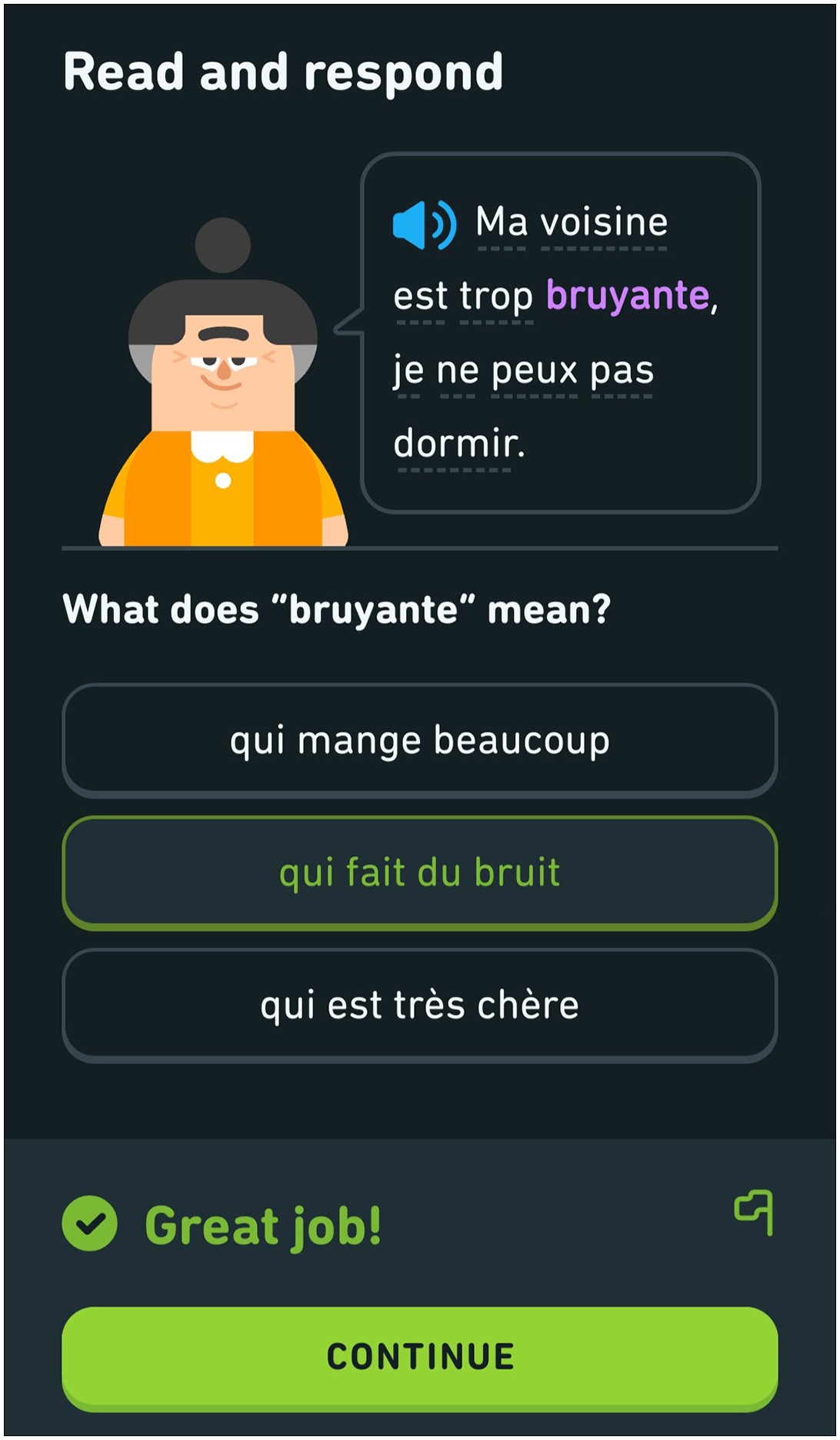
Task: Tap CONTINUE to proceed to next exercise
Action: (420, 1358)
